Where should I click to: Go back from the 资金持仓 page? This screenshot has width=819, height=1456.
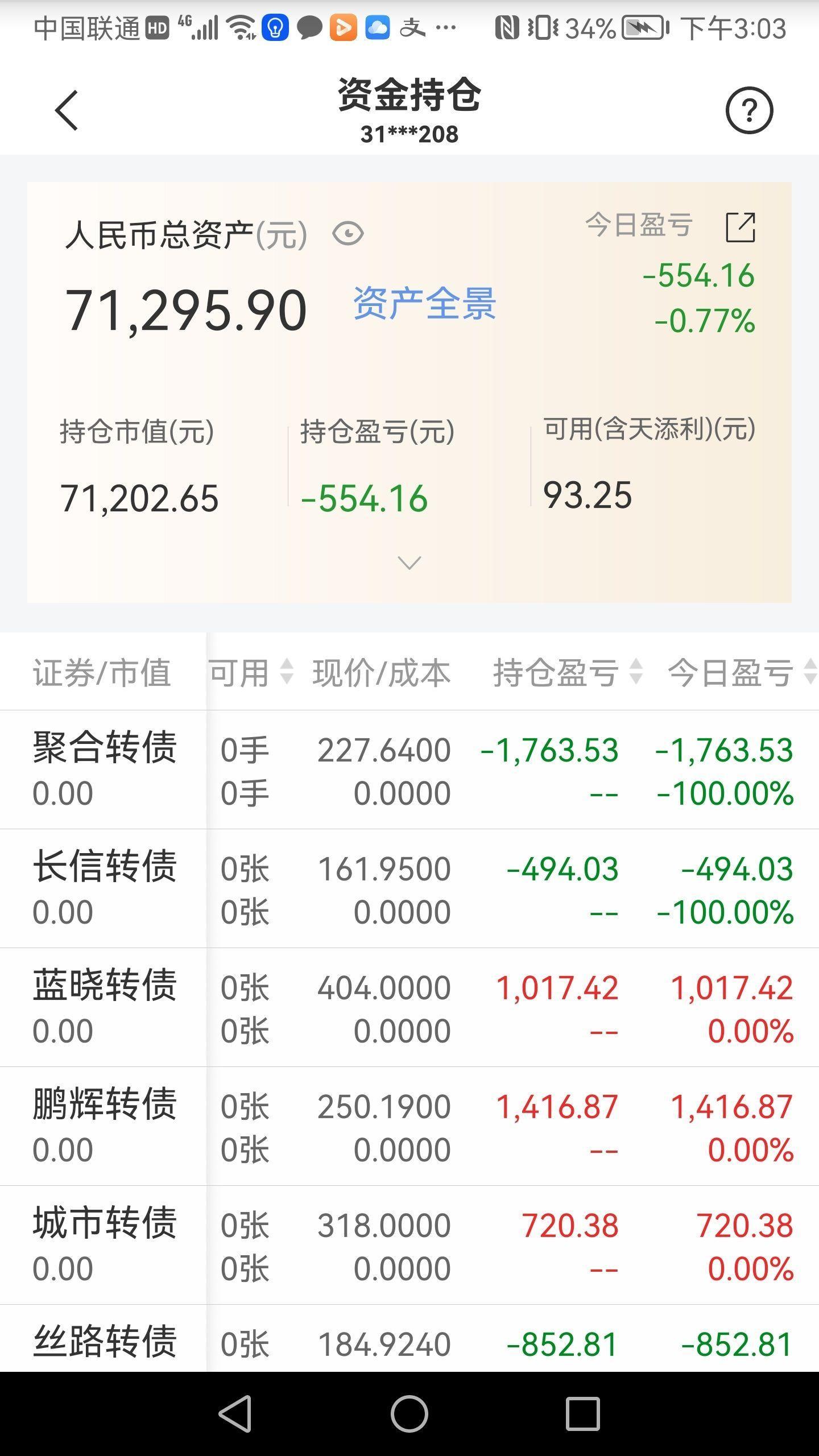[x=67, y=111]
